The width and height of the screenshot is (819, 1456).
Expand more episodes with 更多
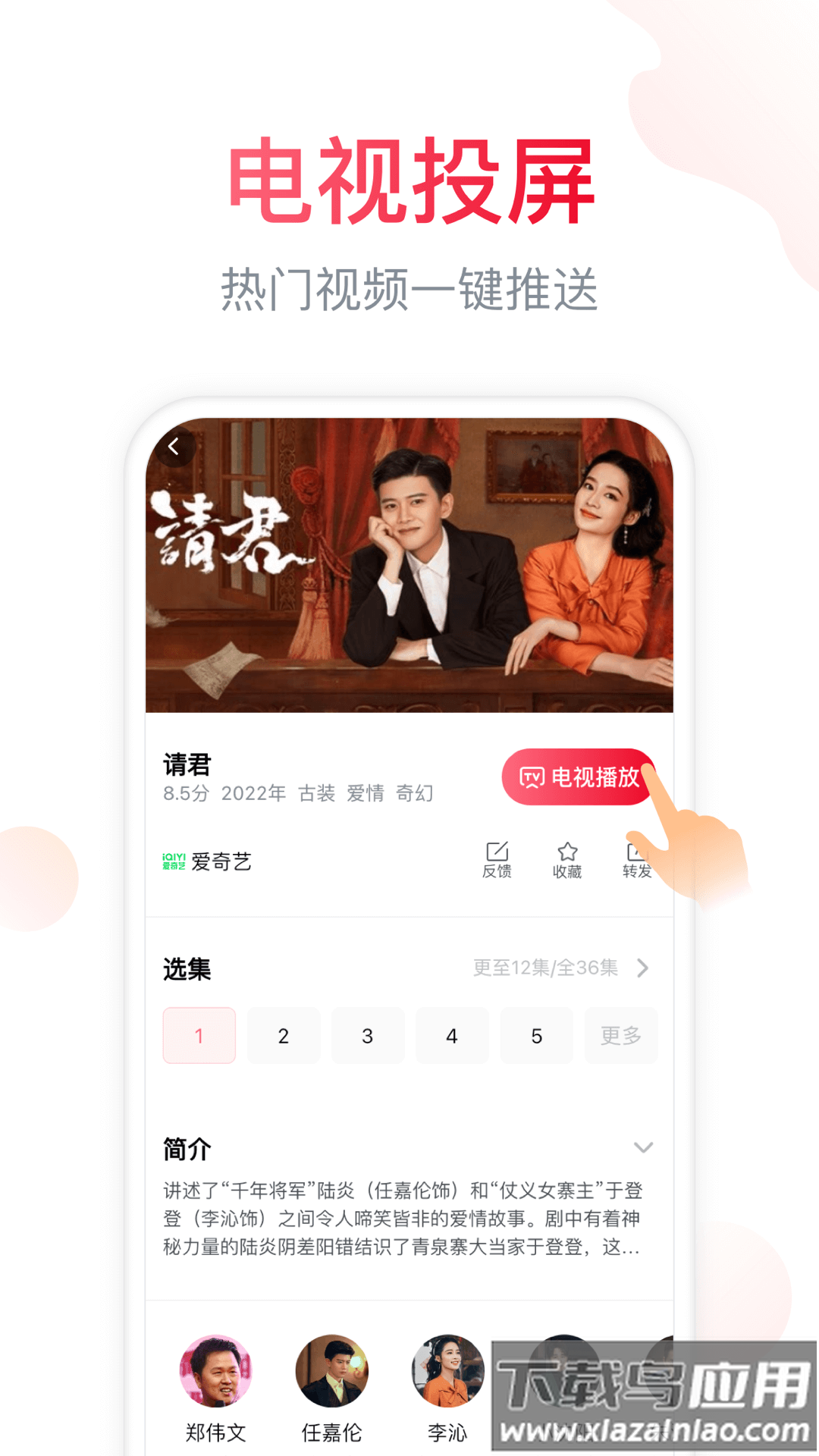621,1036
